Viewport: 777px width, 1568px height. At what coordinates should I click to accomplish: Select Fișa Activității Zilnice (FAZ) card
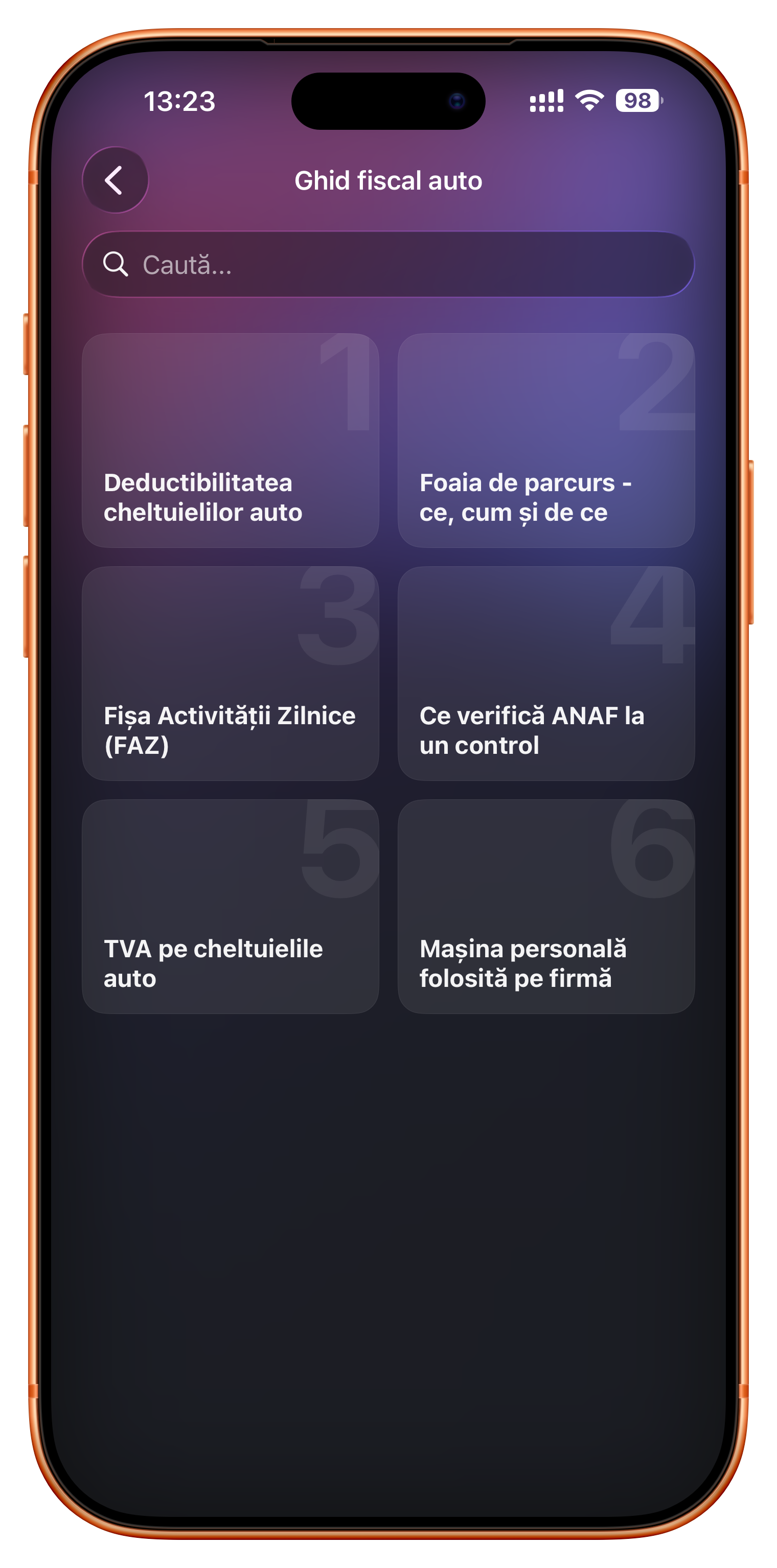tap(230, 673)
